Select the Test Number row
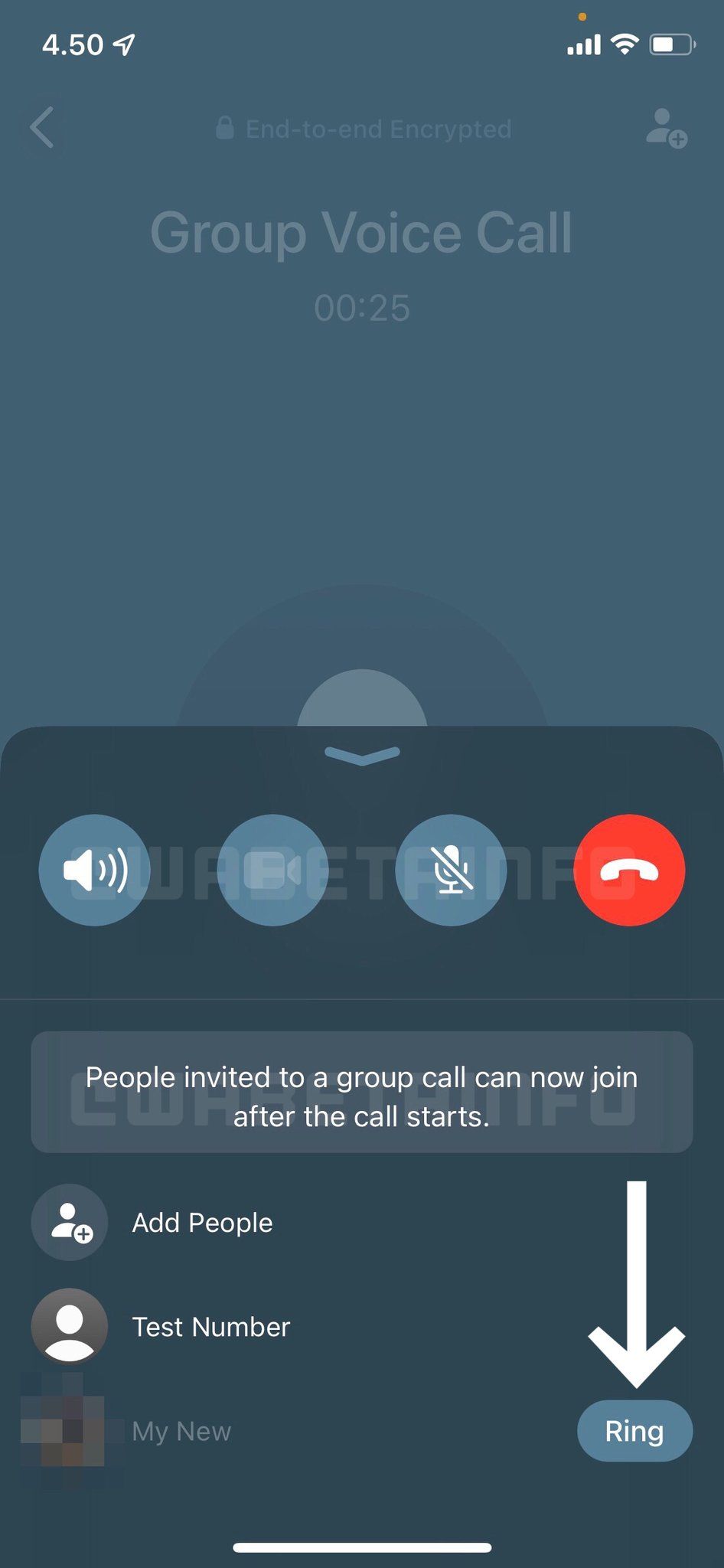This screenshot has width=724, height=1568. [x=211, y=1327]
